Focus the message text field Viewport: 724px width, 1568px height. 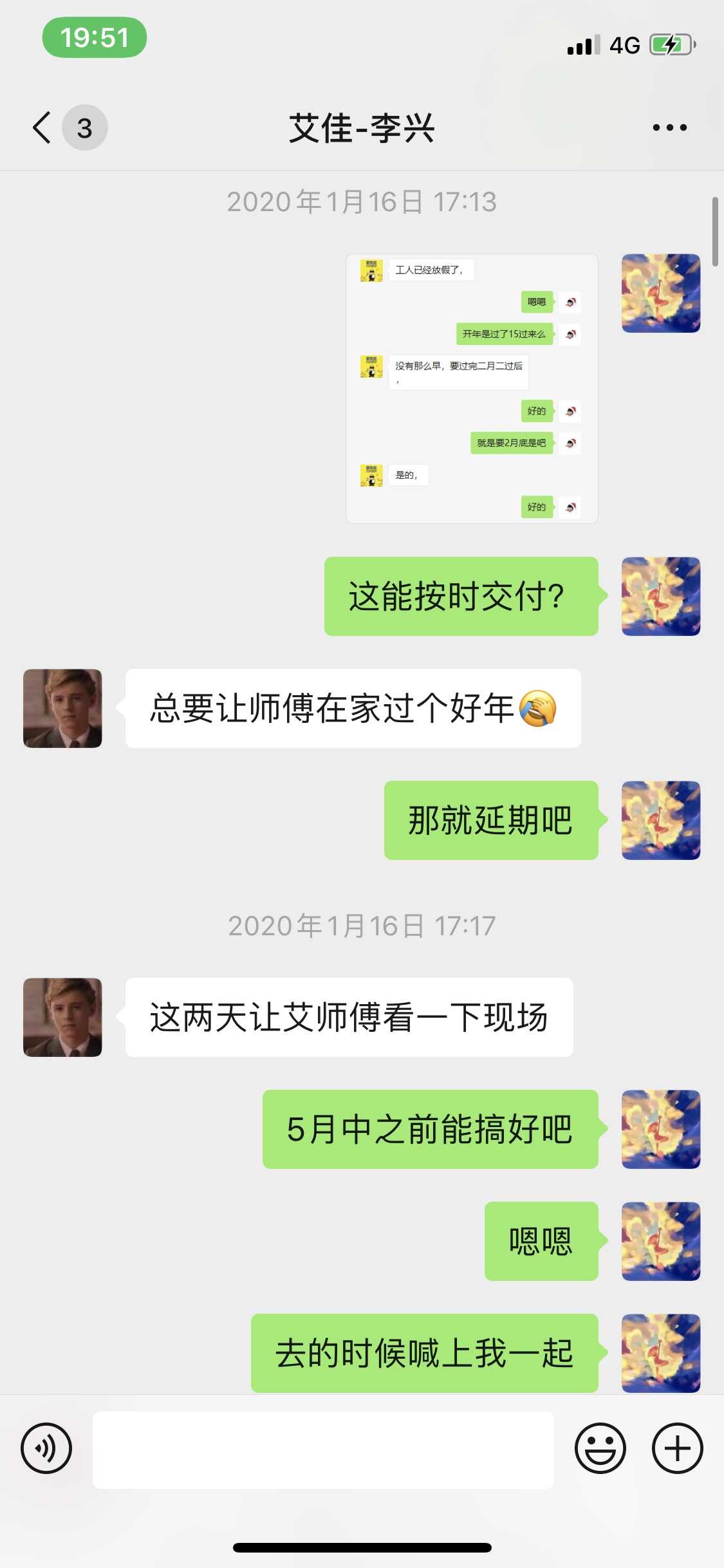pos(323,1450)
